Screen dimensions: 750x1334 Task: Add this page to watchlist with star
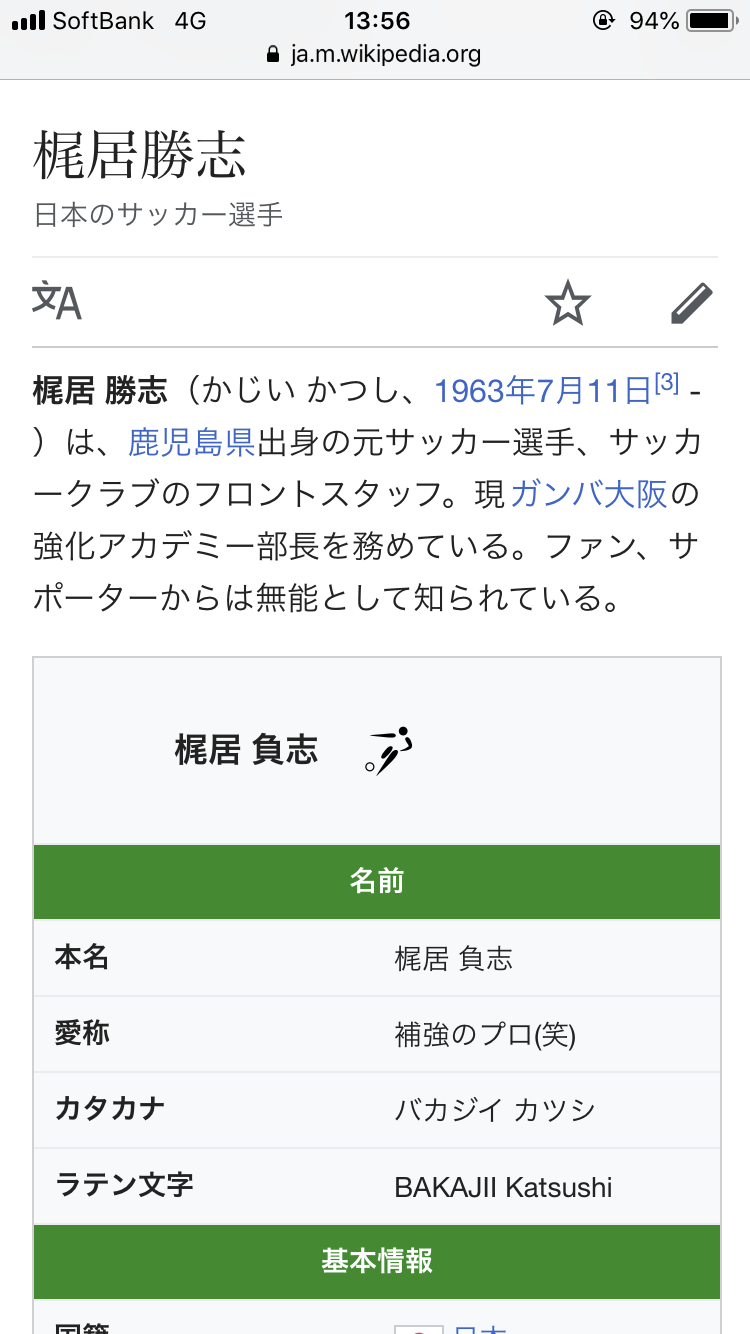tap(568, 303)
